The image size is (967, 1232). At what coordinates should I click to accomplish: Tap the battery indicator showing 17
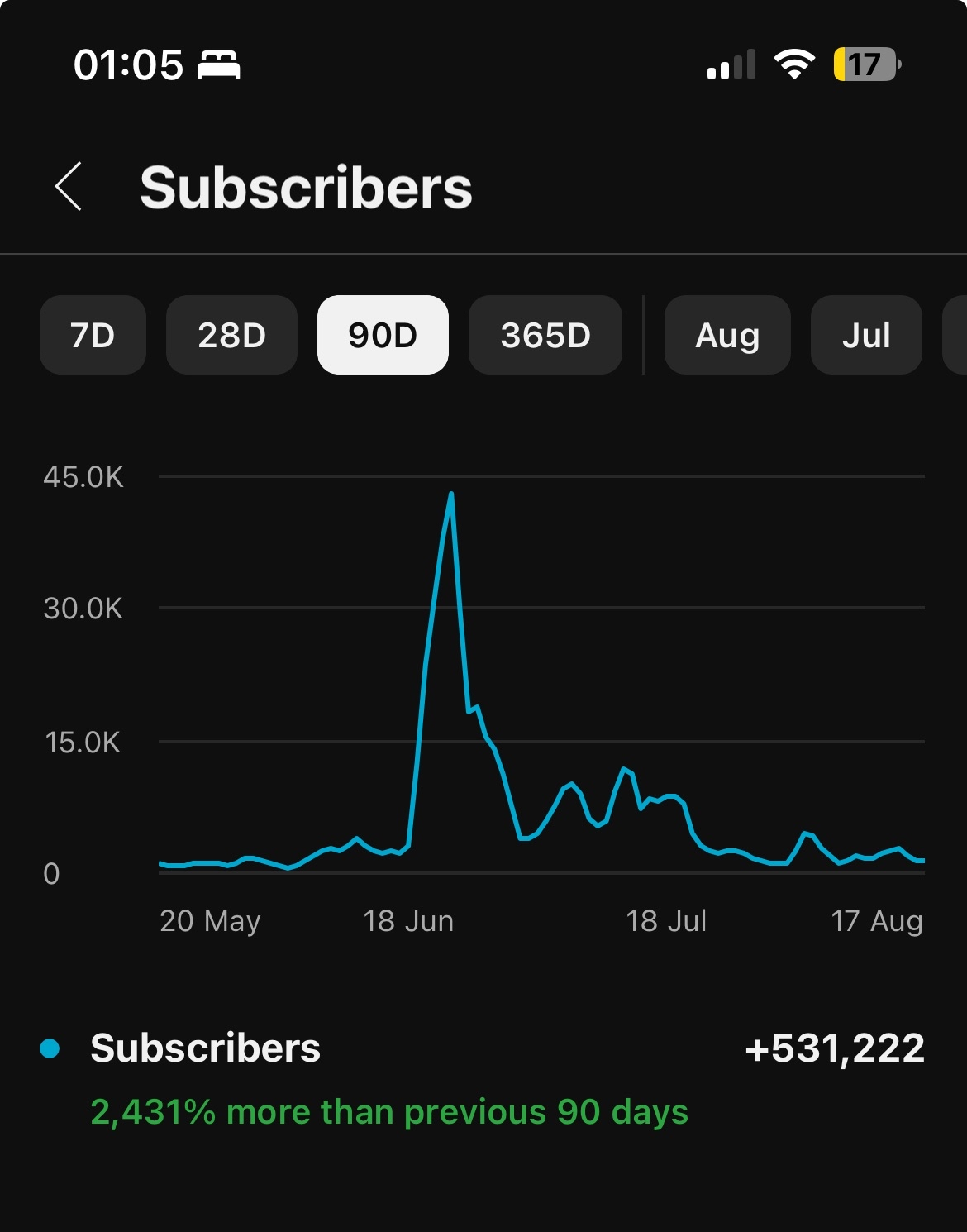coord(866,64)
